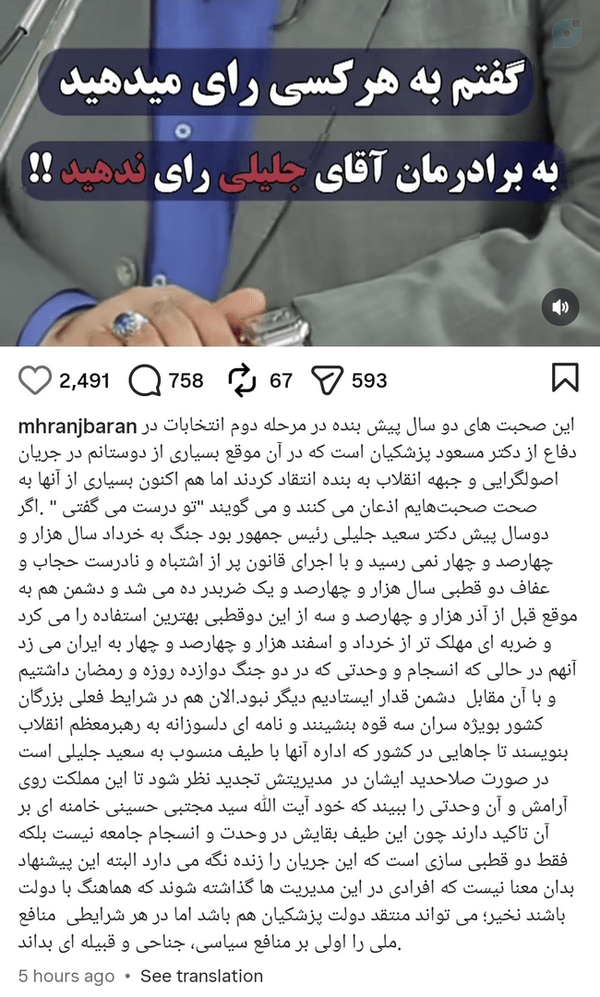Repost this video post
600x997 pixels.
(x=242, y=380)
